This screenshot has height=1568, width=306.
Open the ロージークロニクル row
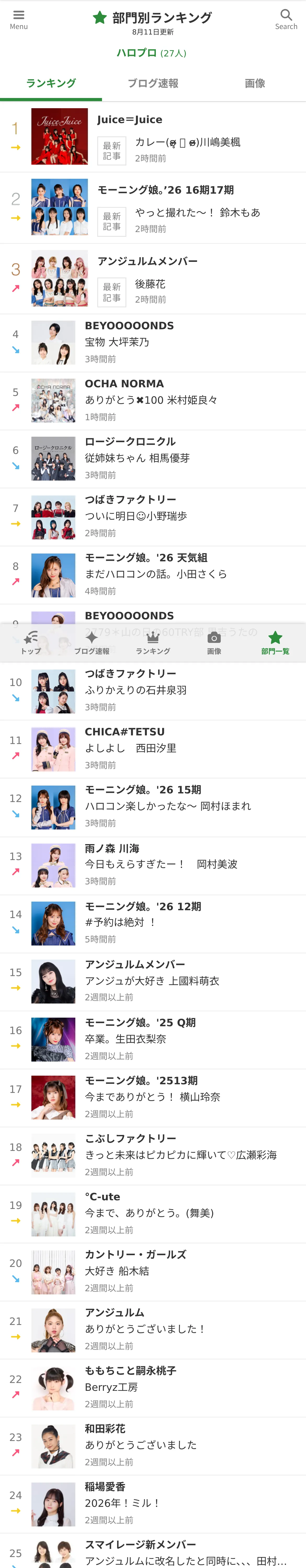153,459
